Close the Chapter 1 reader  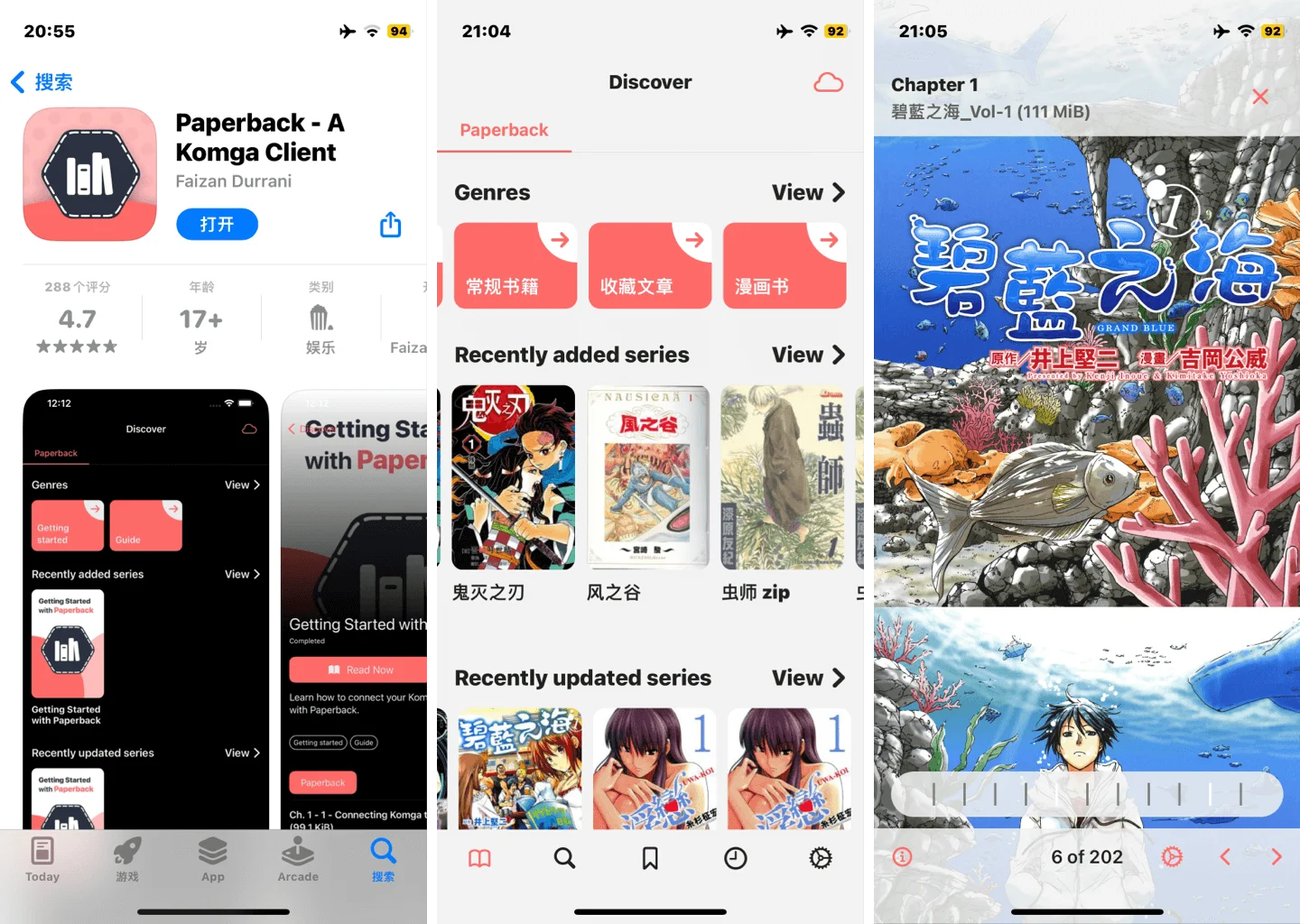coord(1260,97)
